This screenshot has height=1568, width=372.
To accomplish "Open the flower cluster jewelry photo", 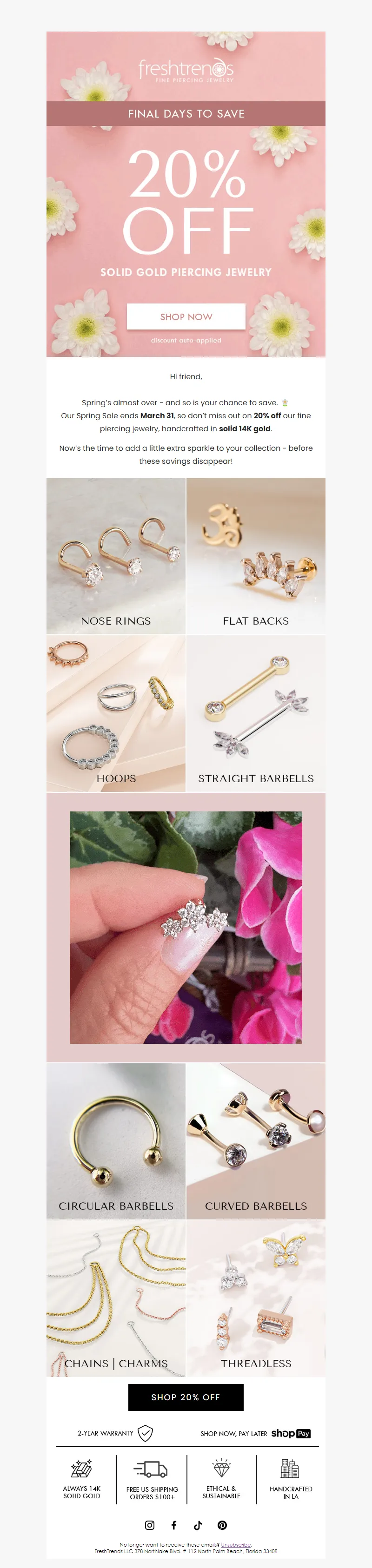I will tap(186, 927).
